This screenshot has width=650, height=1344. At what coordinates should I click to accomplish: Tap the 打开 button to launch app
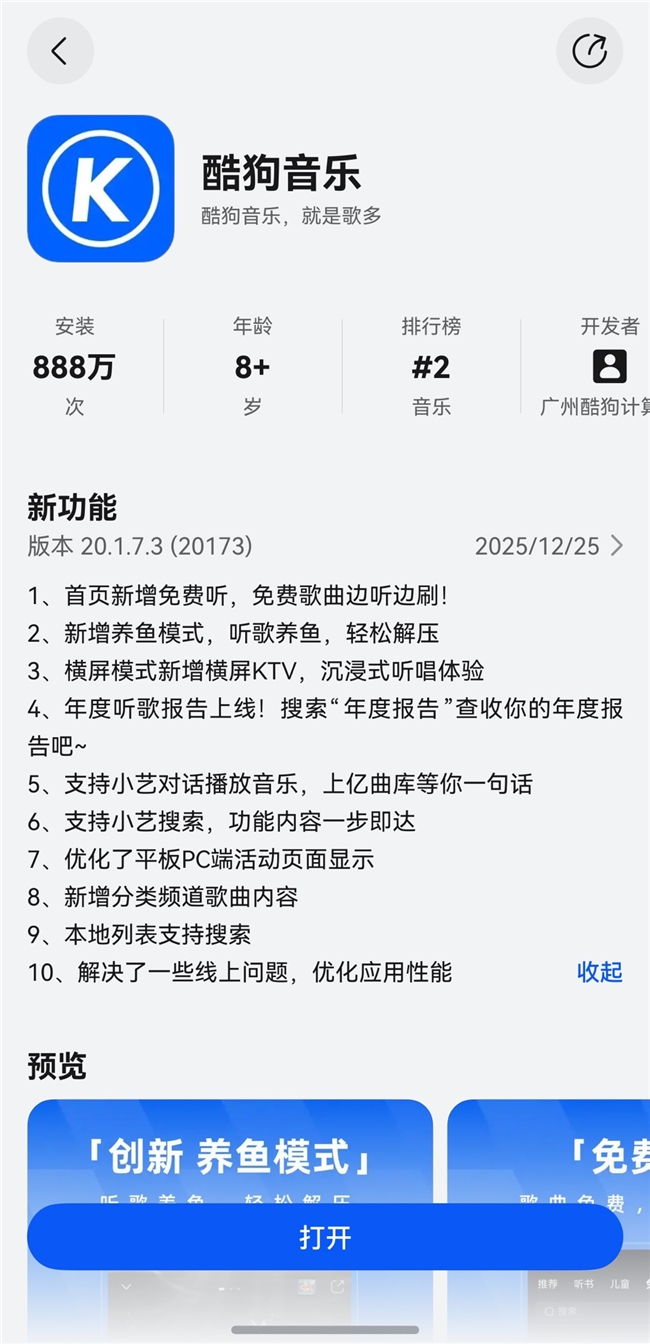pyautogui.click(x=325, y=1237)
